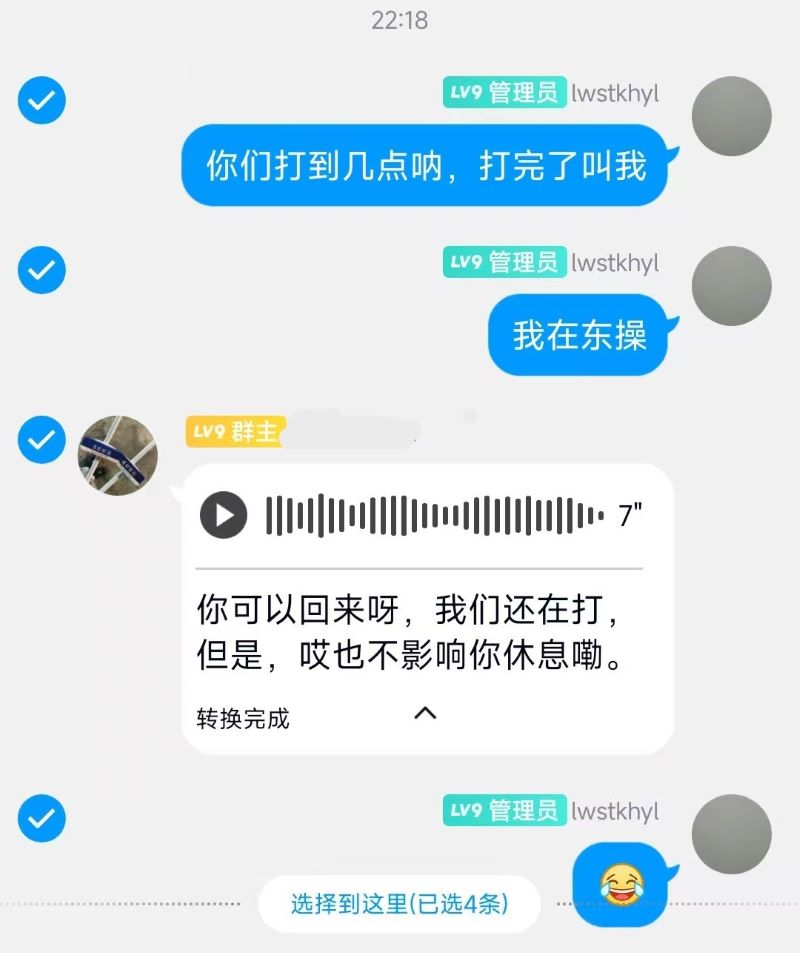Click the 转换完成 label
This screenshot has width=800, height=953.
coord(241,718)
